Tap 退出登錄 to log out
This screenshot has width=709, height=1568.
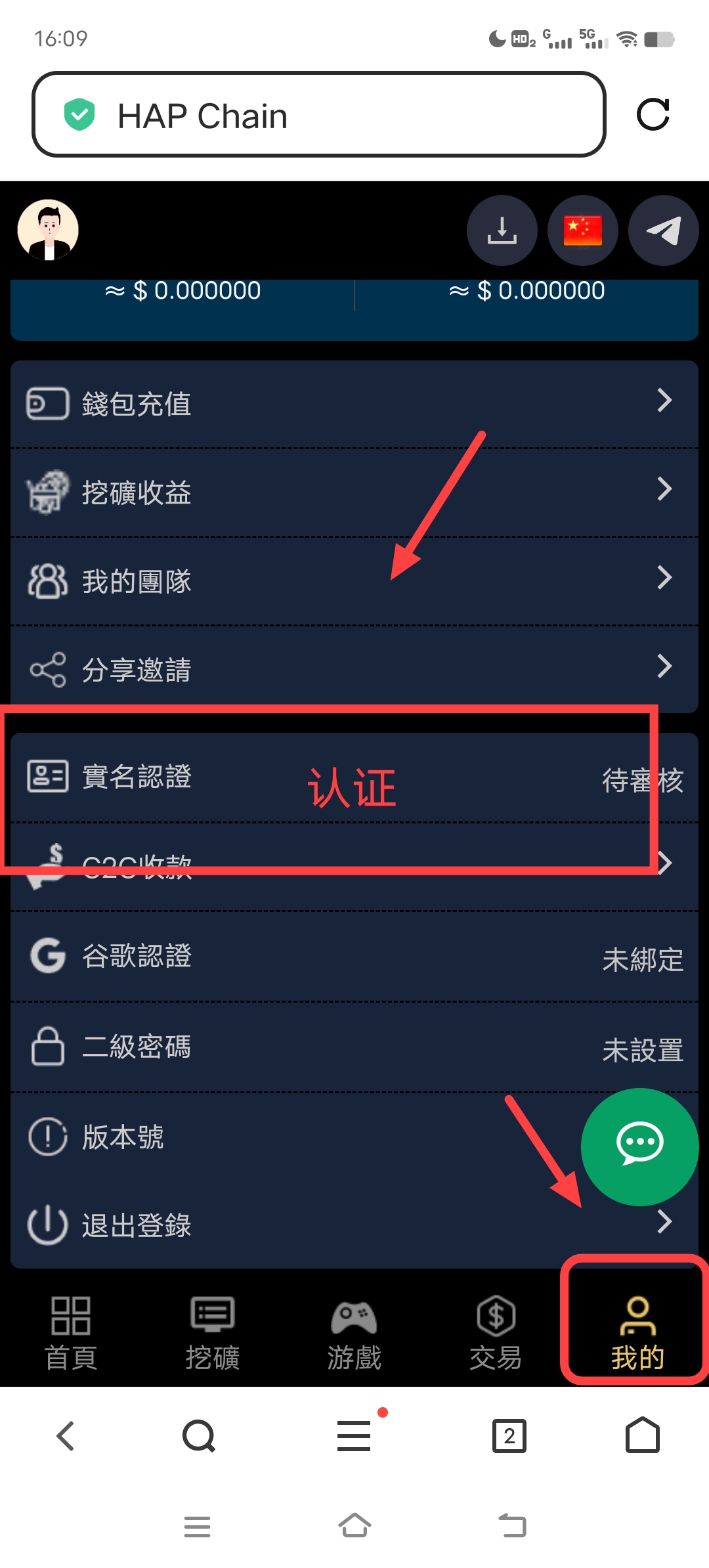354,1225
